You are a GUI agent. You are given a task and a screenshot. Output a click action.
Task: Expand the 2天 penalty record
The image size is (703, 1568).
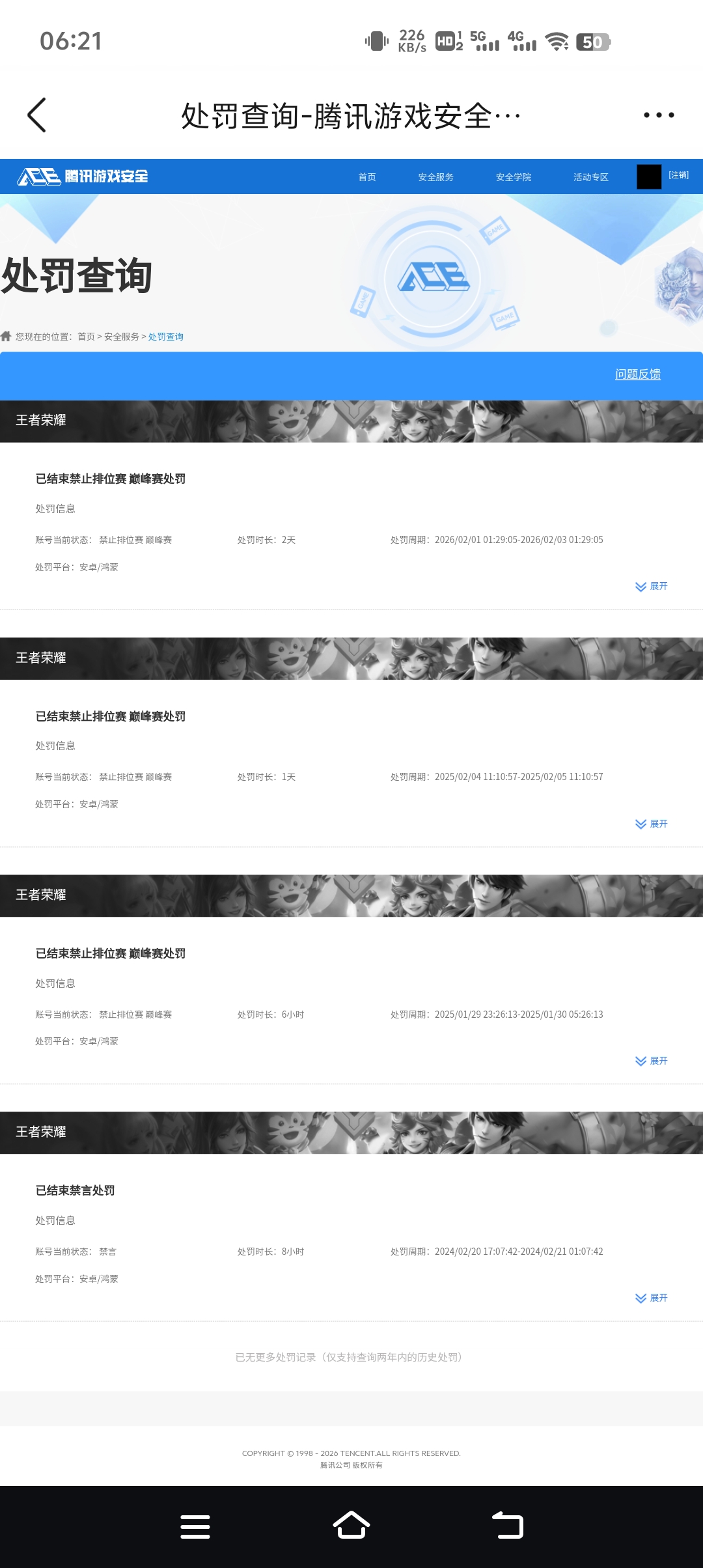[652, 586]
